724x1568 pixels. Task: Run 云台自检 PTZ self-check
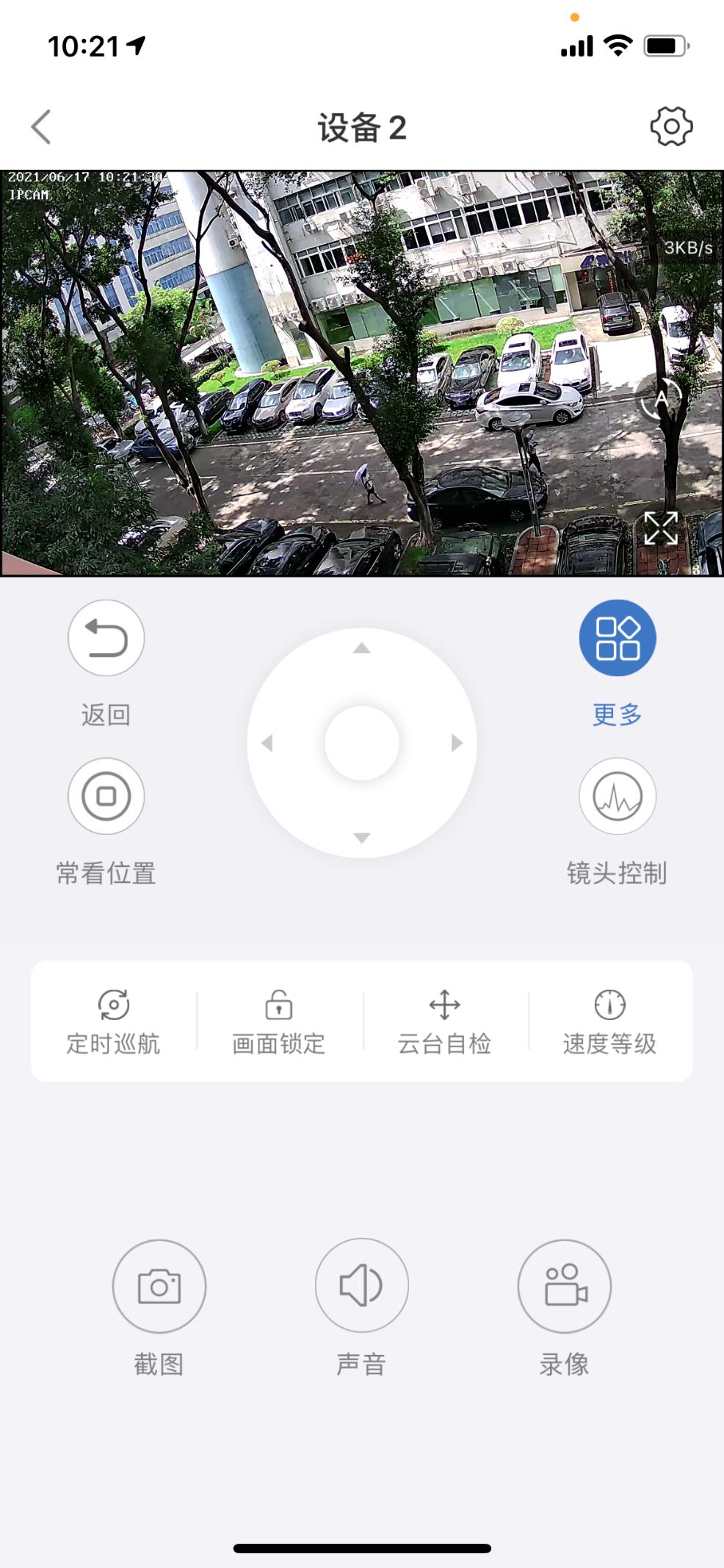[444, 1021]
